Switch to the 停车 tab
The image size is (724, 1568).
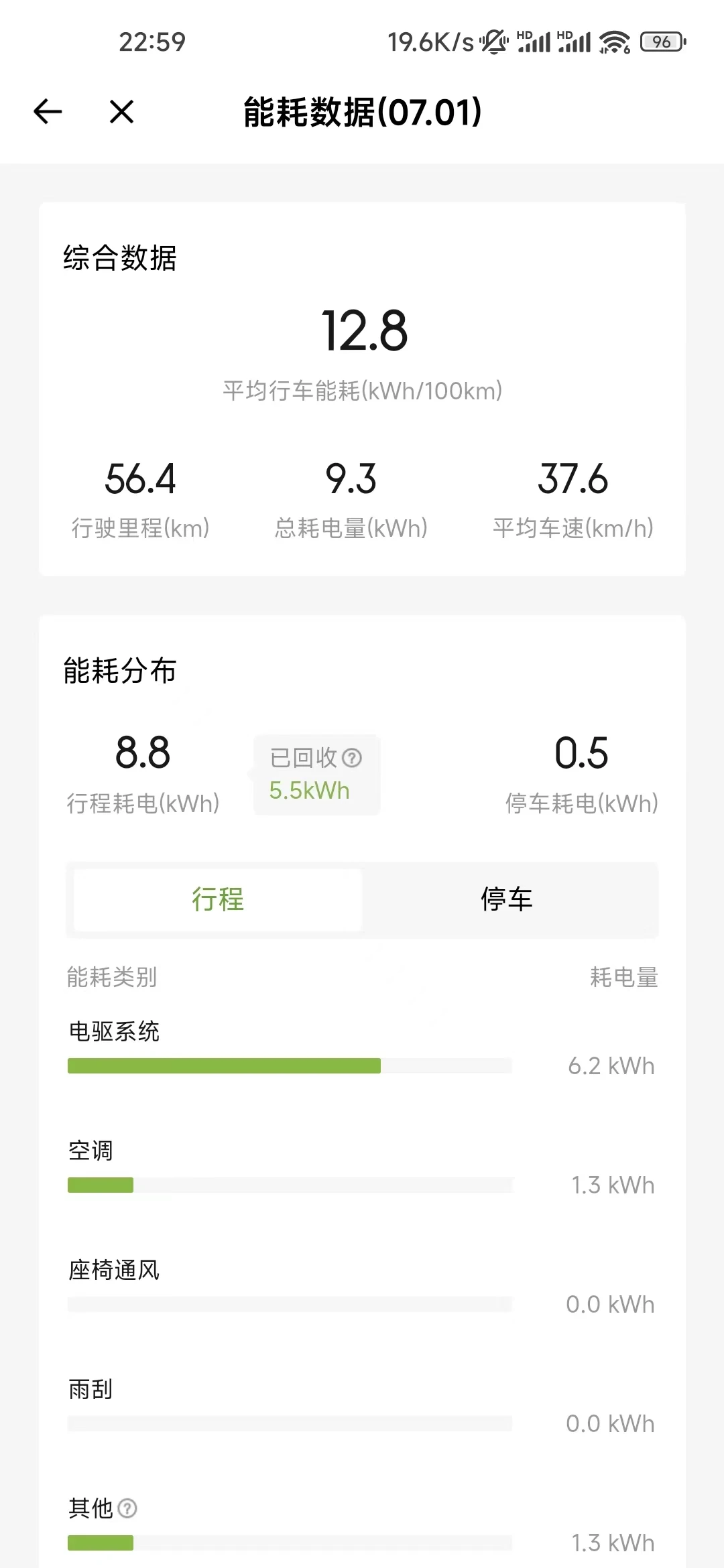[507, 899]
